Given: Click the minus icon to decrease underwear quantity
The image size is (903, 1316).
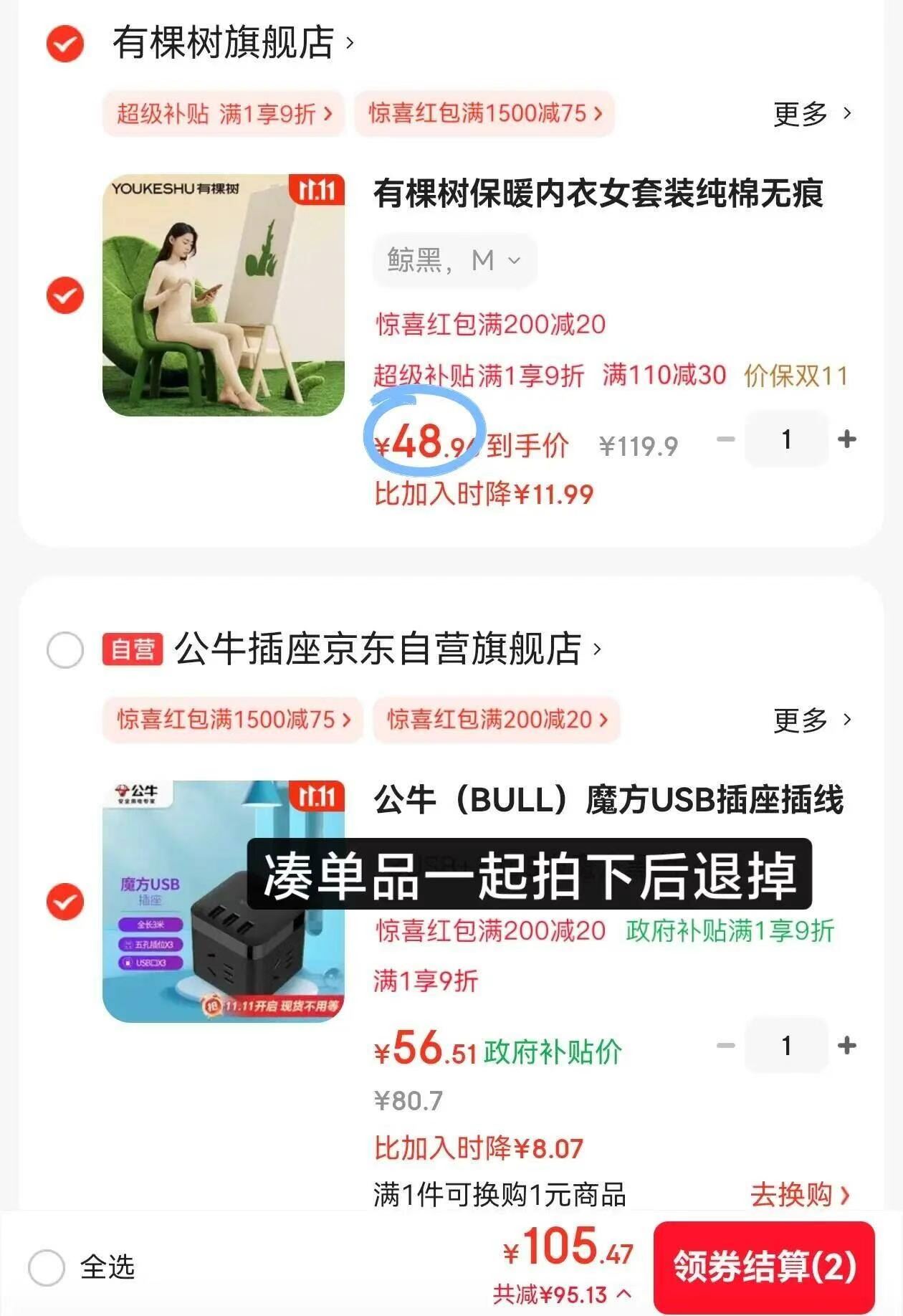Looking at the screenshot, I should coord(727,439).
